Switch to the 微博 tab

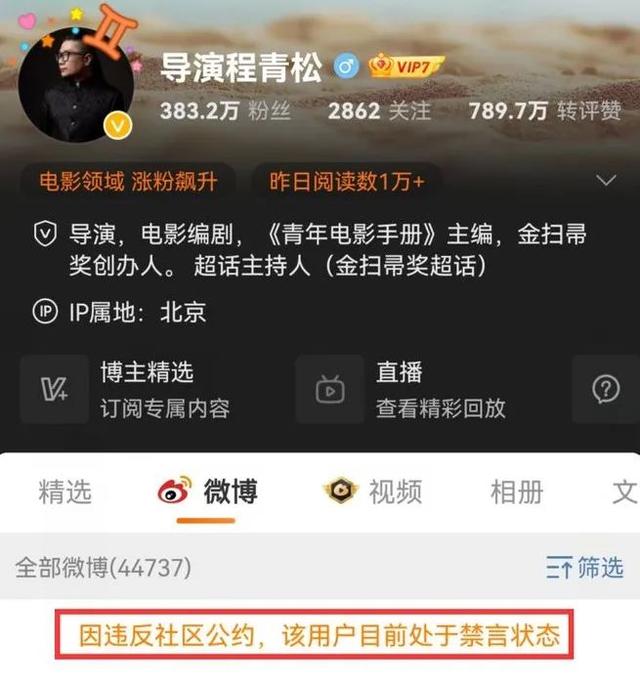point(210,491)
